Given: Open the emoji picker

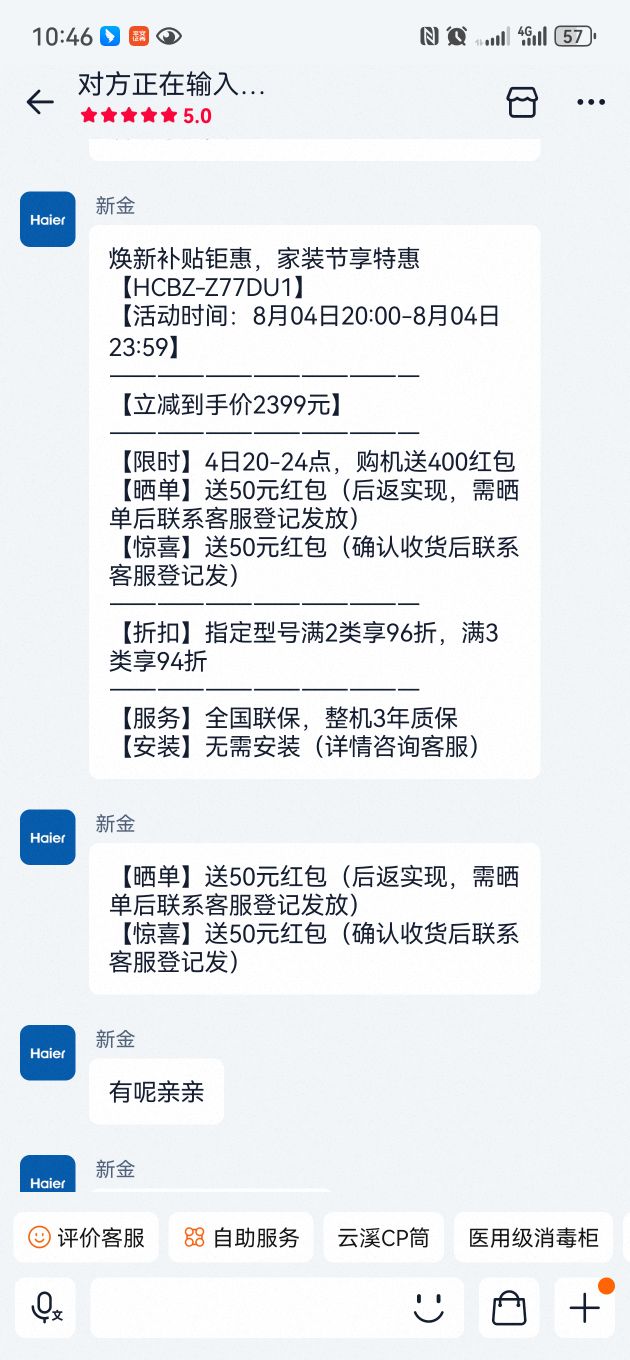Looking at the screenshot, I should point(429,1307).
